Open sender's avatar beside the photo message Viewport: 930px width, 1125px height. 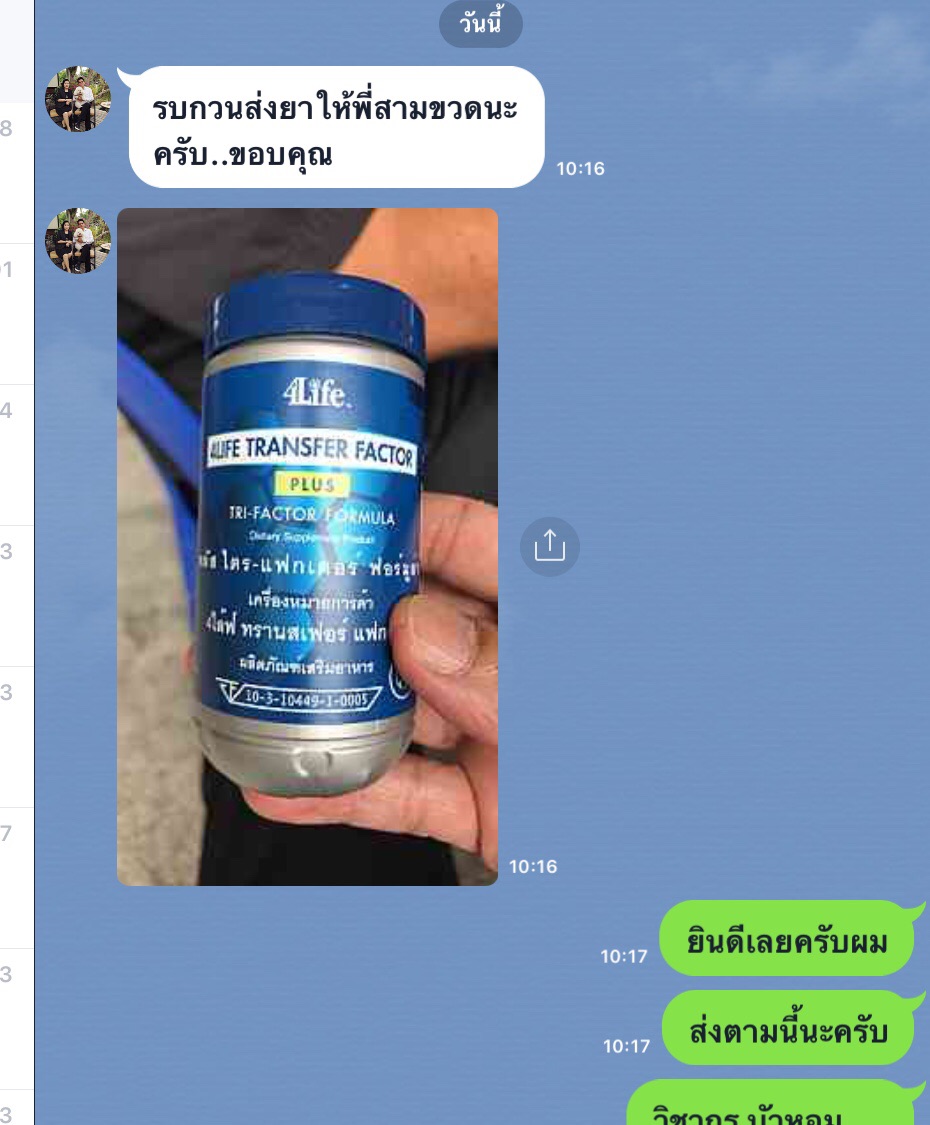pyautogui.click(x=78, y=241)
